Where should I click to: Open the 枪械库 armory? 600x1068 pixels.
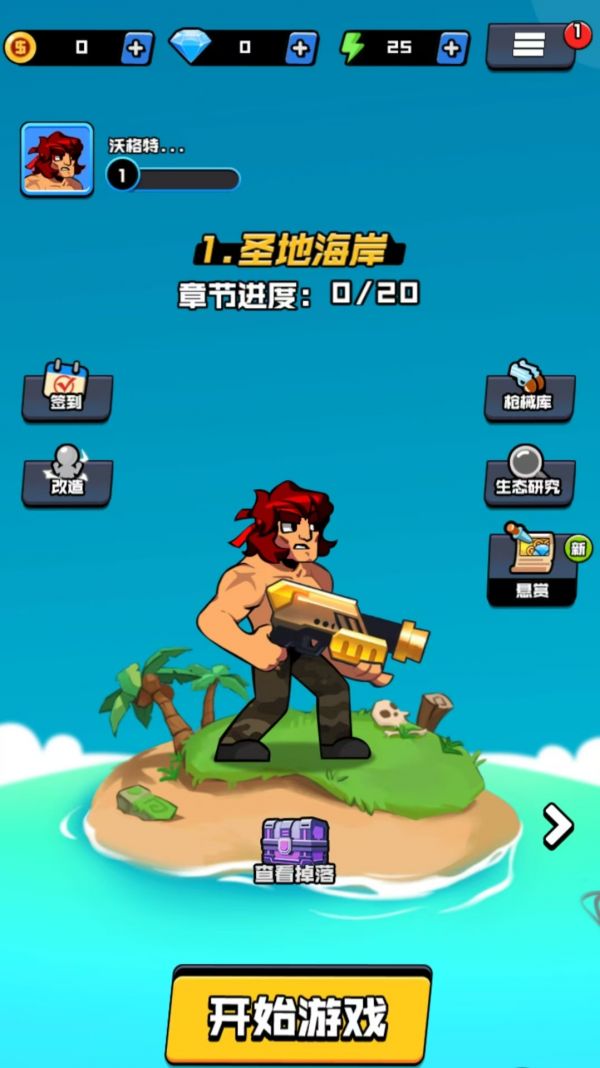click(529, 391)
